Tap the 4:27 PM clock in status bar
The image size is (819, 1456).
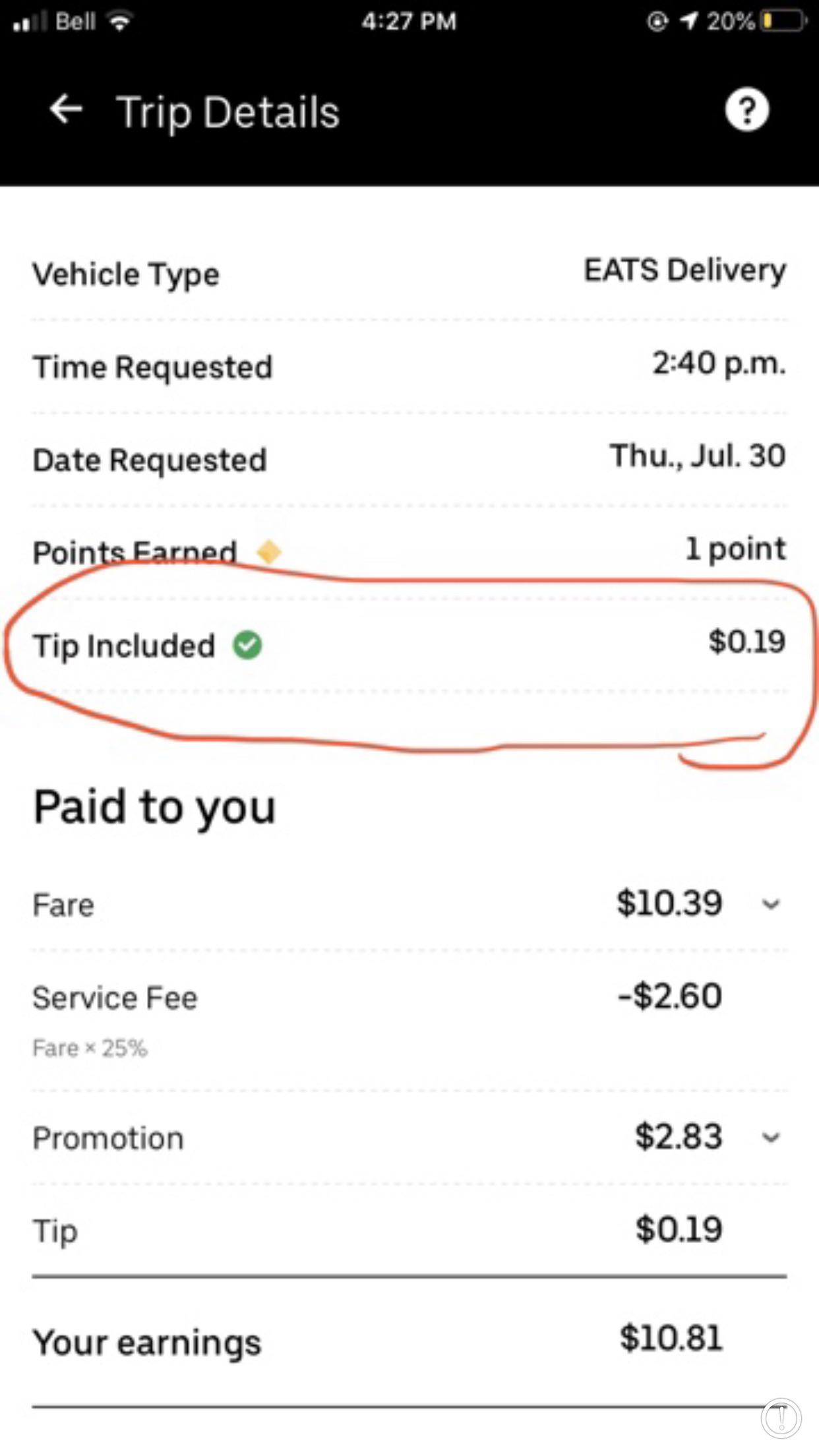pos(409,20)
